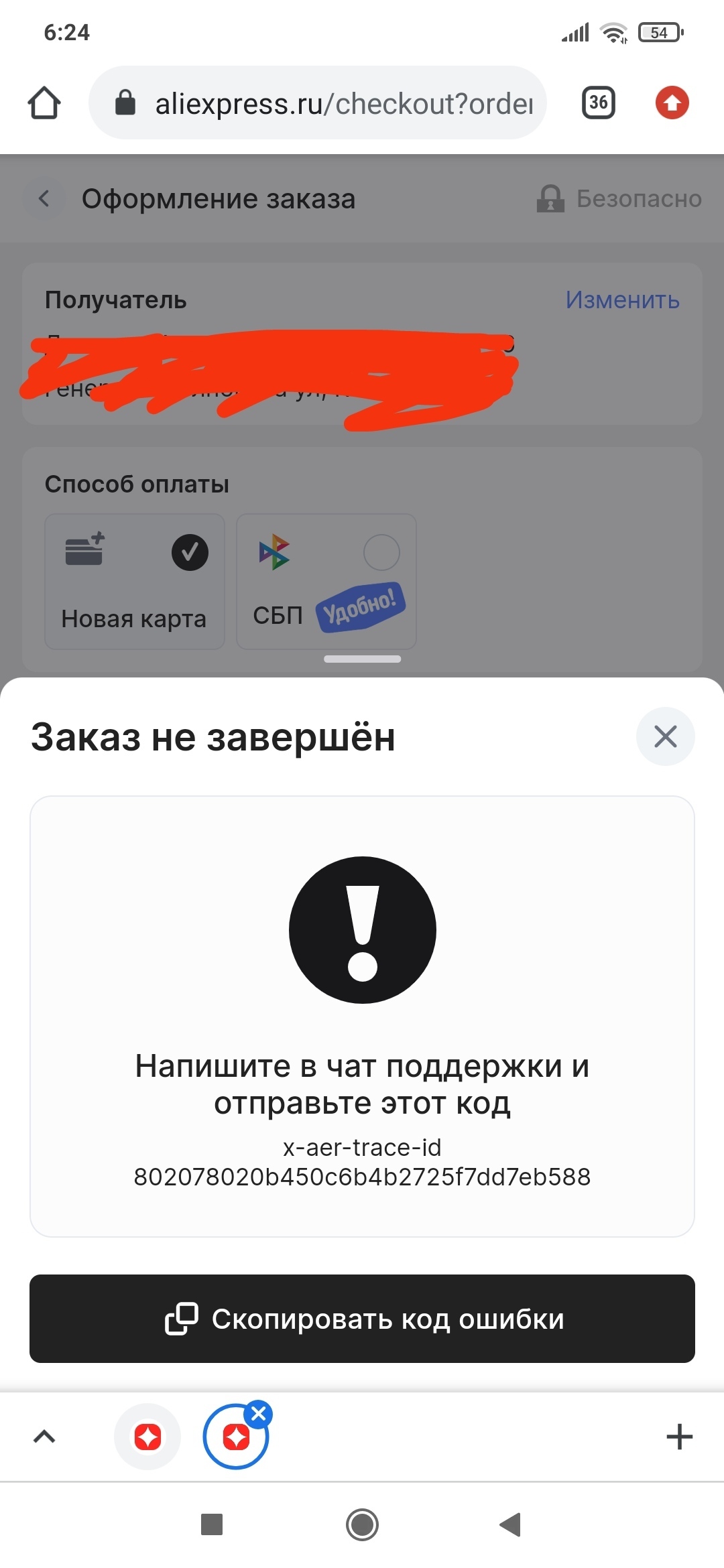This screenshot has width=724, height=1568.
Task: Expand the tab strip with the chevron
Action: 44,1437
